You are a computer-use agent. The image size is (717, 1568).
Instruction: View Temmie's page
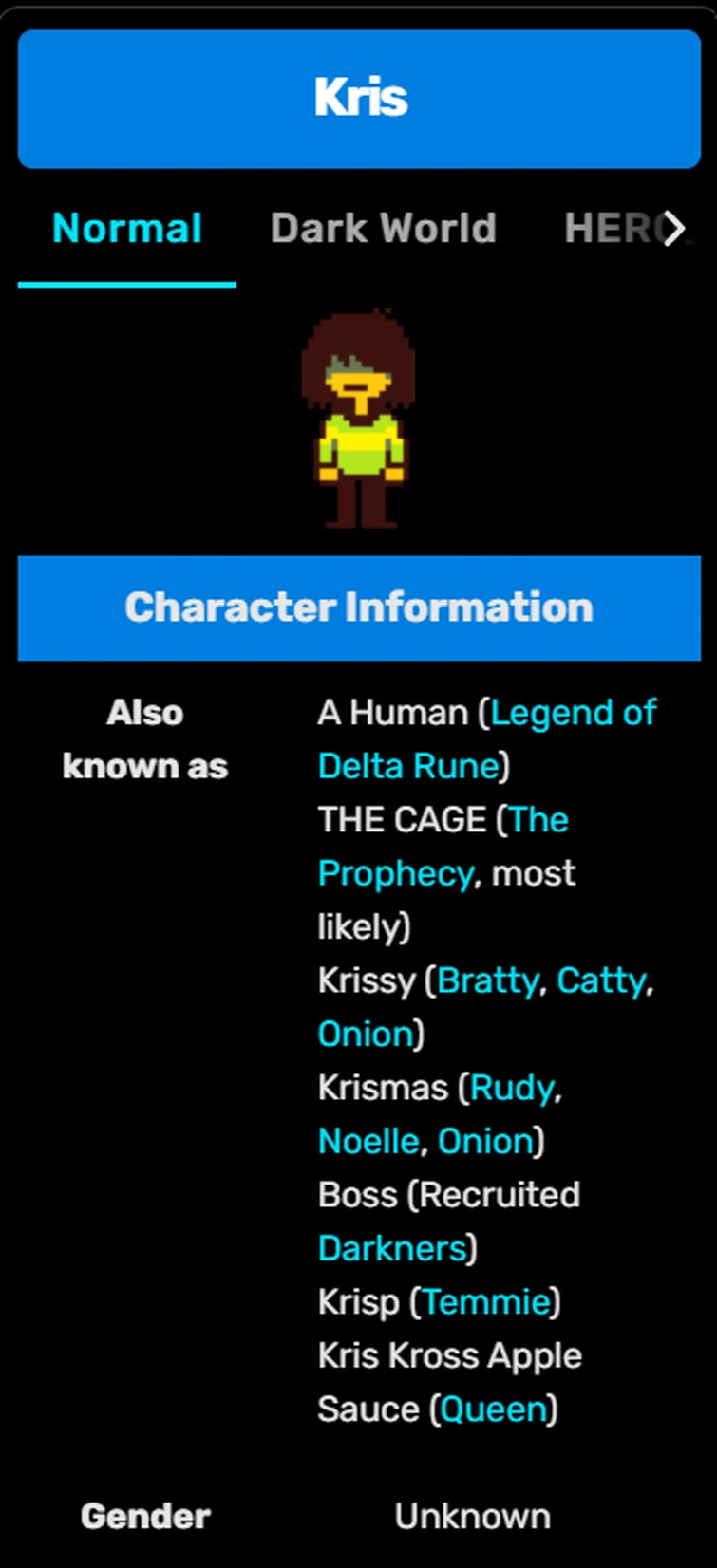click(485, 1301)
